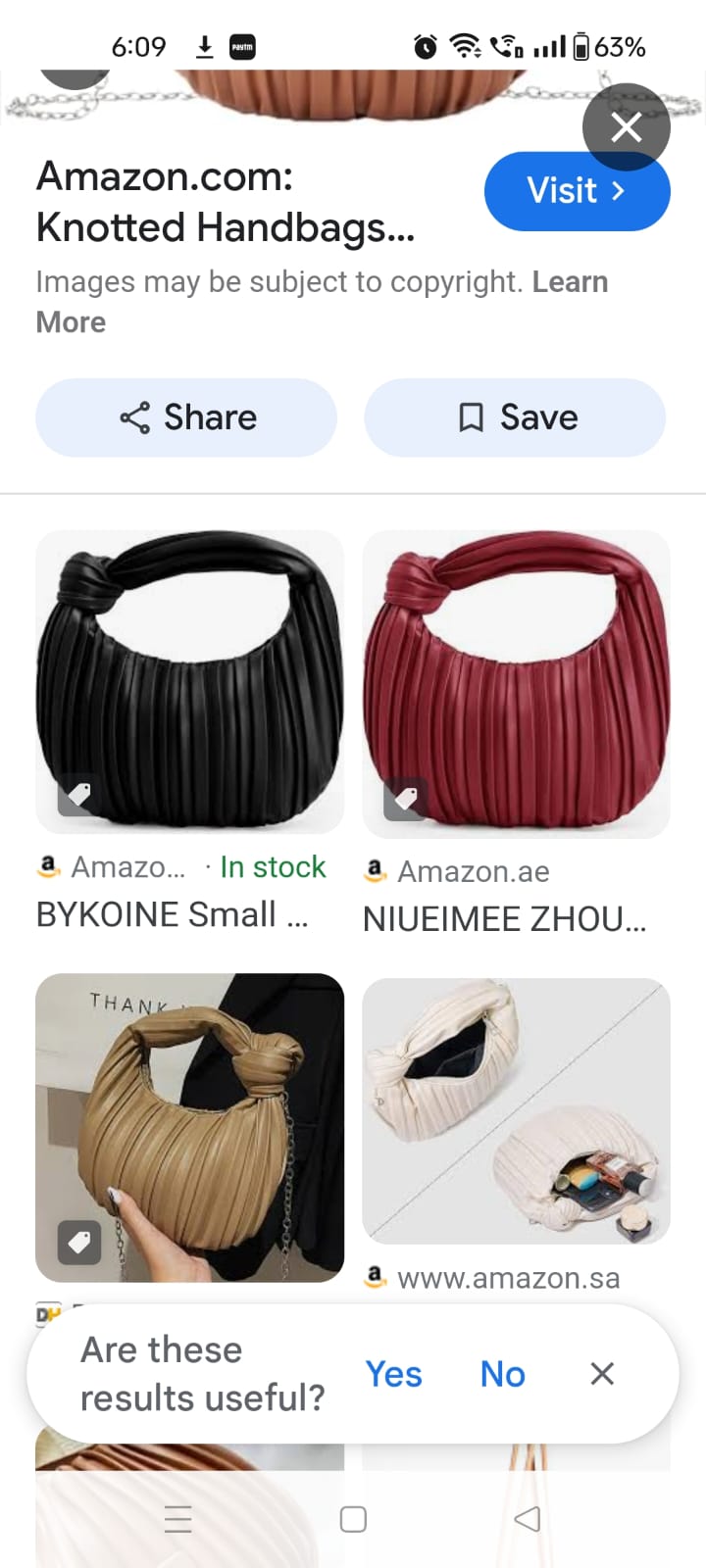Open the tan knotted handbag photo
The width and height of the screenshot is (706, 1568).
coord(190,1127)
